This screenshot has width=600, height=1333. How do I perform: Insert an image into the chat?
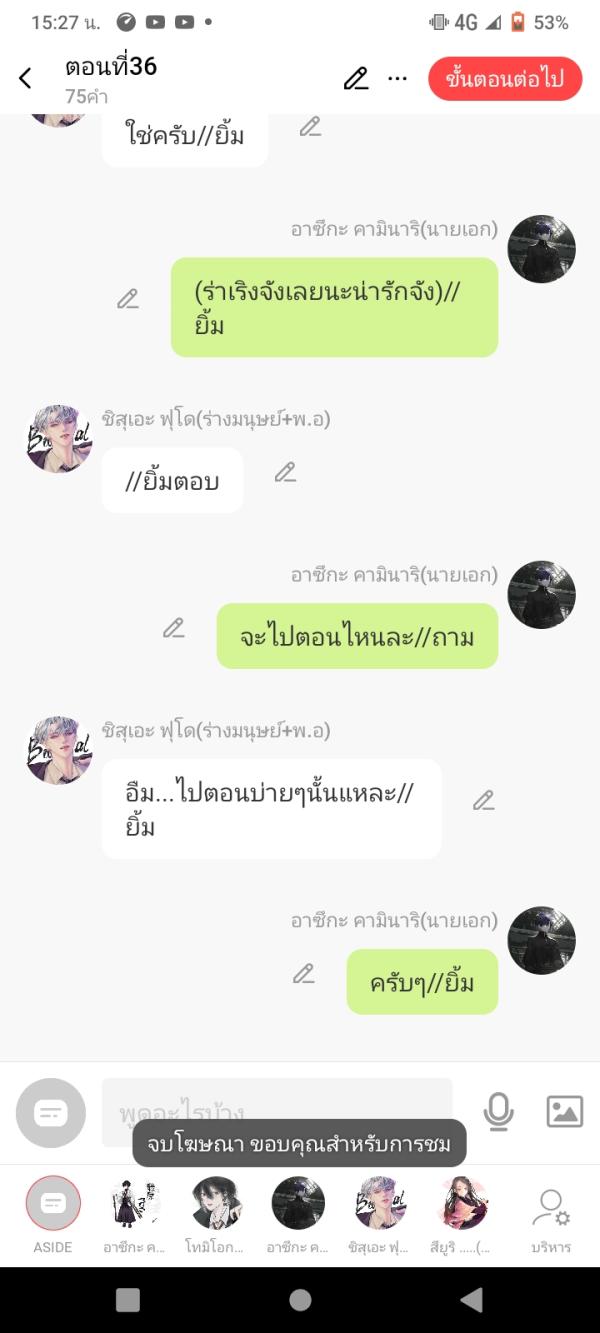click(x=564, y=1111)
